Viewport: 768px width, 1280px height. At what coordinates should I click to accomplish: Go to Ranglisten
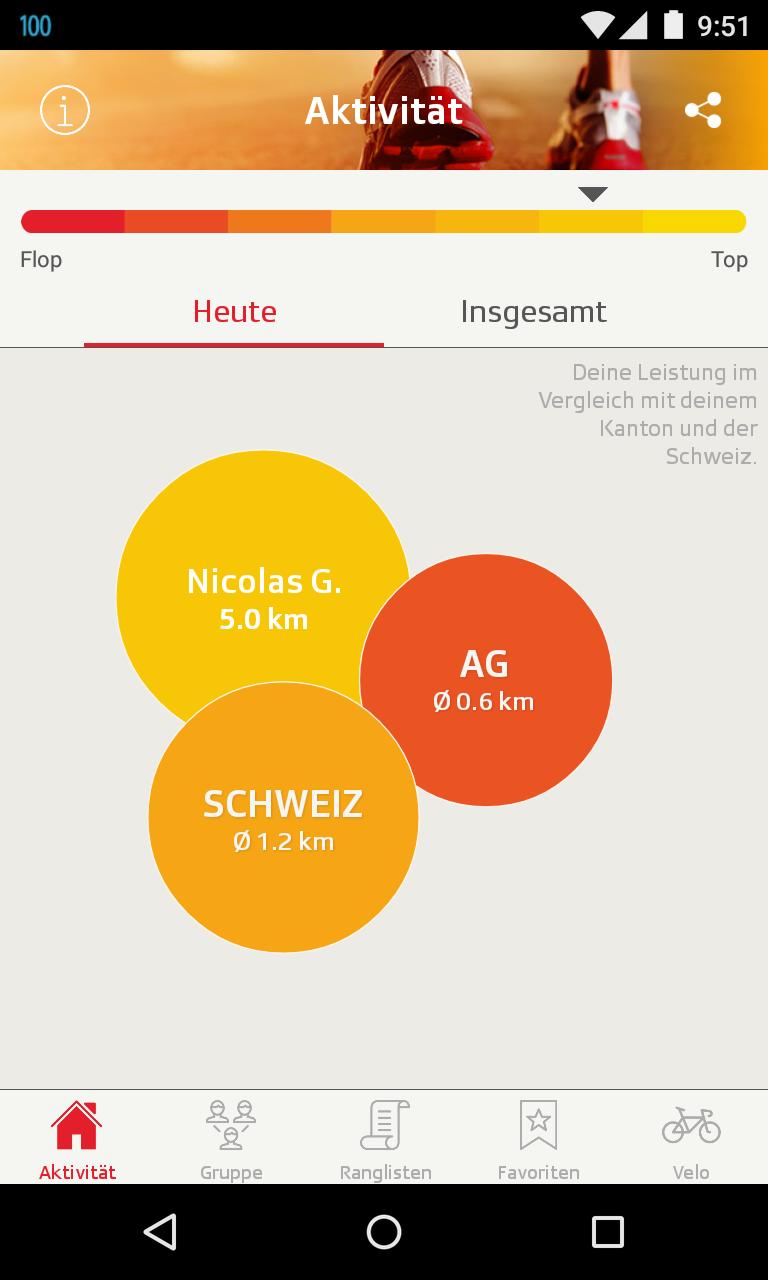click(385, 1140)
